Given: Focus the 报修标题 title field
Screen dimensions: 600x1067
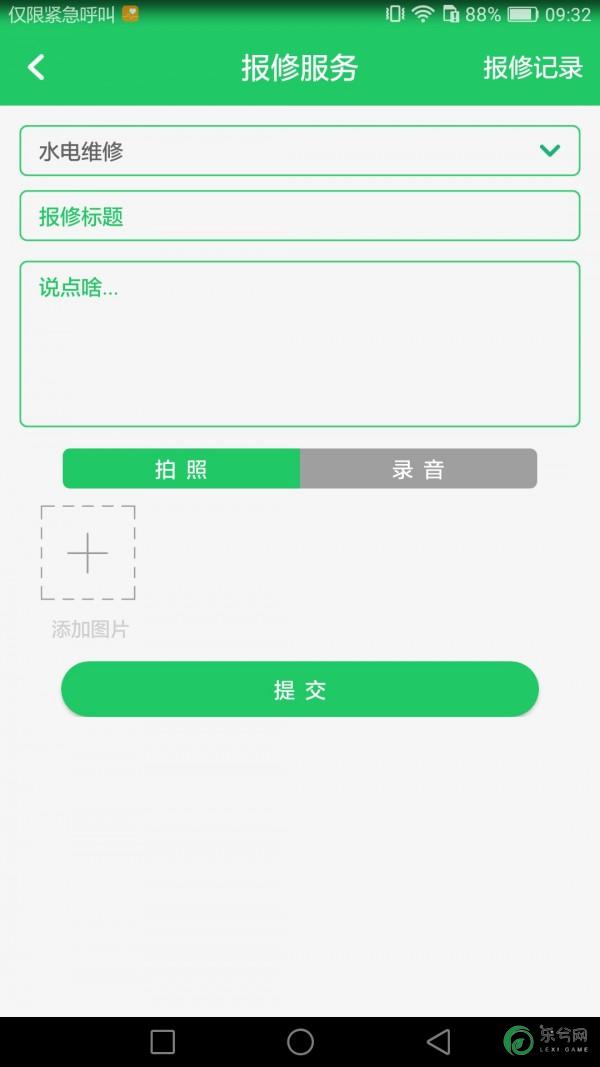Looking at the screenshot, I should tap(300, 216).
